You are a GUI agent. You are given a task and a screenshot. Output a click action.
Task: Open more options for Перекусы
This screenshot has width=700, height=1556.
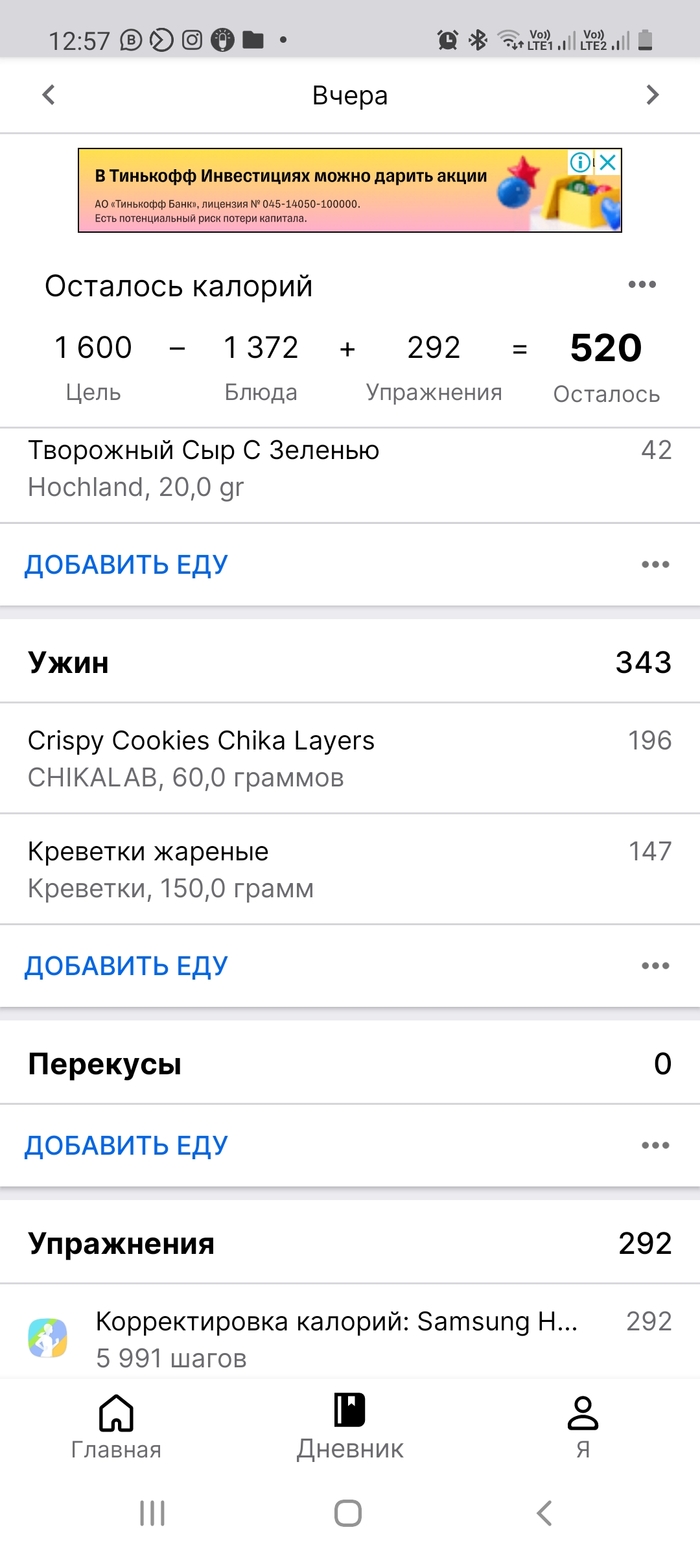655,1146
